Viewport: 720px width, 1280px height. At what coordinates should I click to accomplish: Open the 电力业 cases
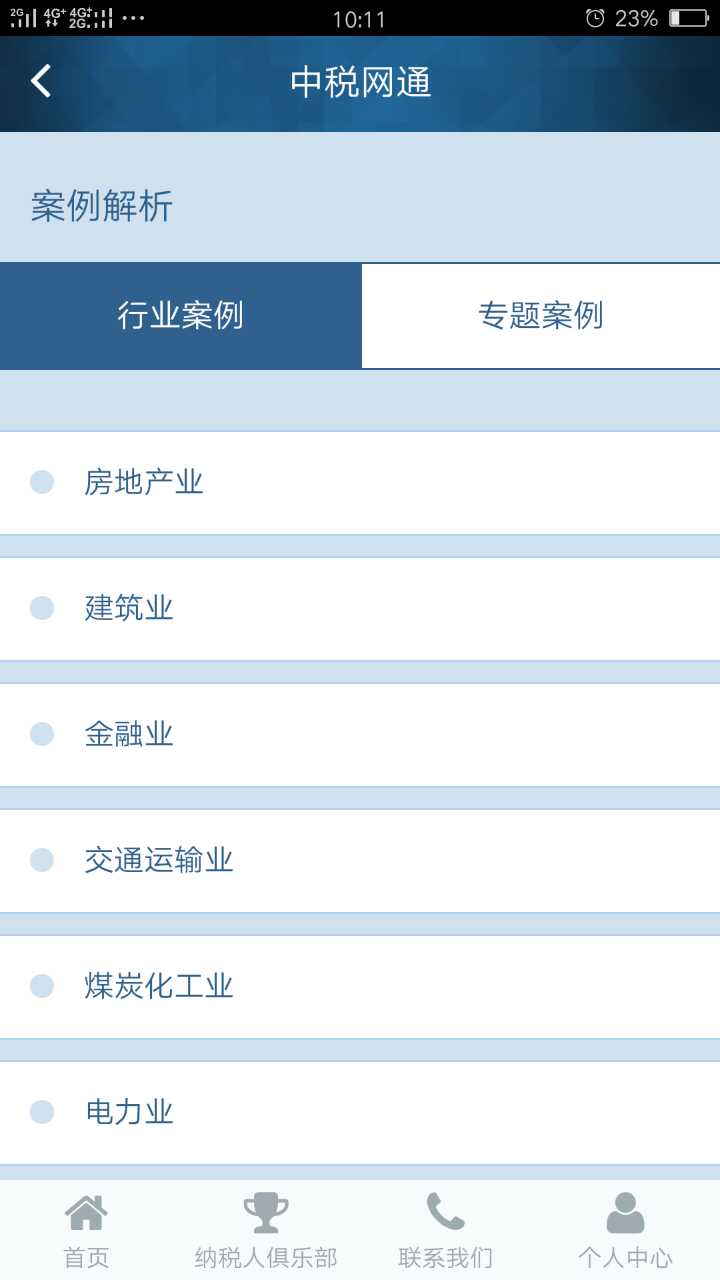(x=360, y=1113)
